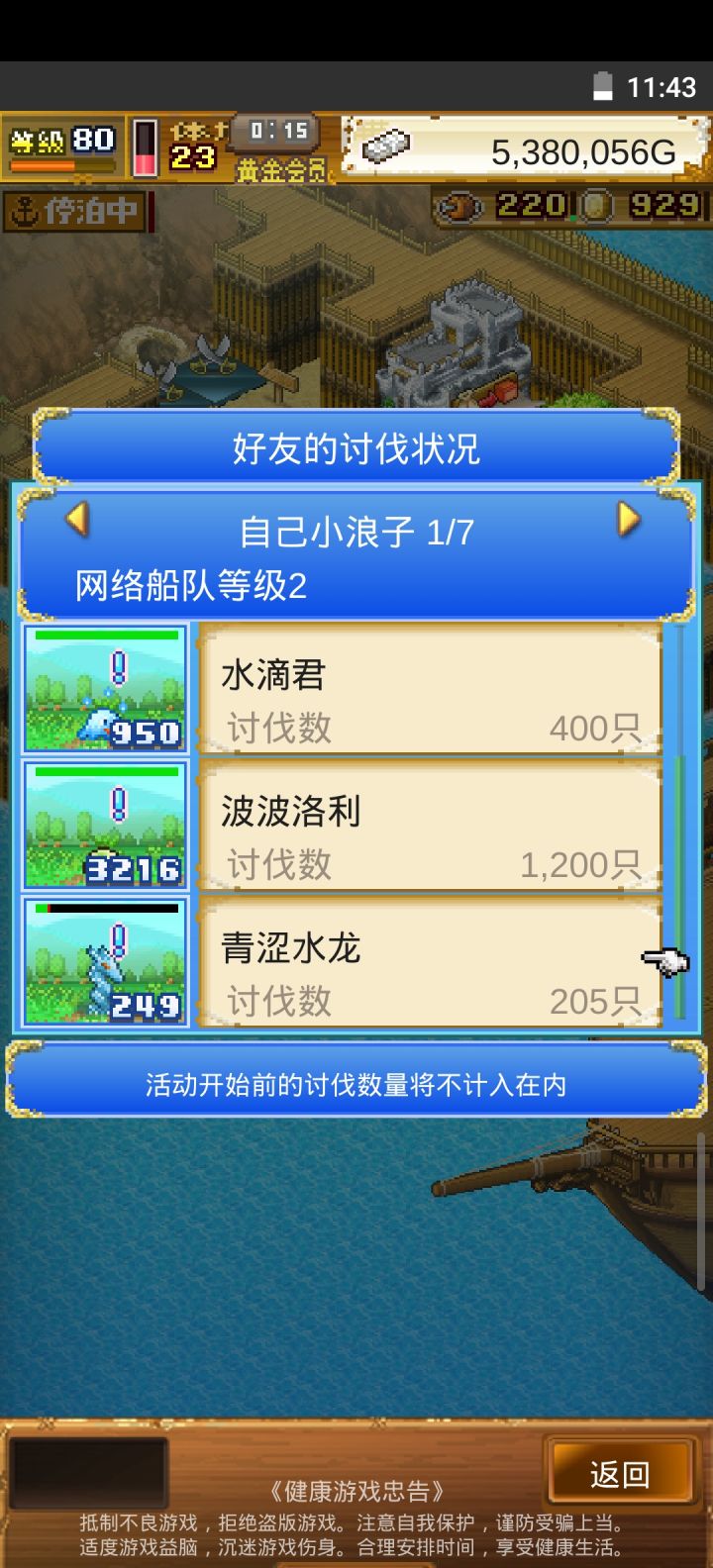Screen dimensions: 713x1568
Task: Click the gold coin icon showing 929
Action: coord(593,207)
